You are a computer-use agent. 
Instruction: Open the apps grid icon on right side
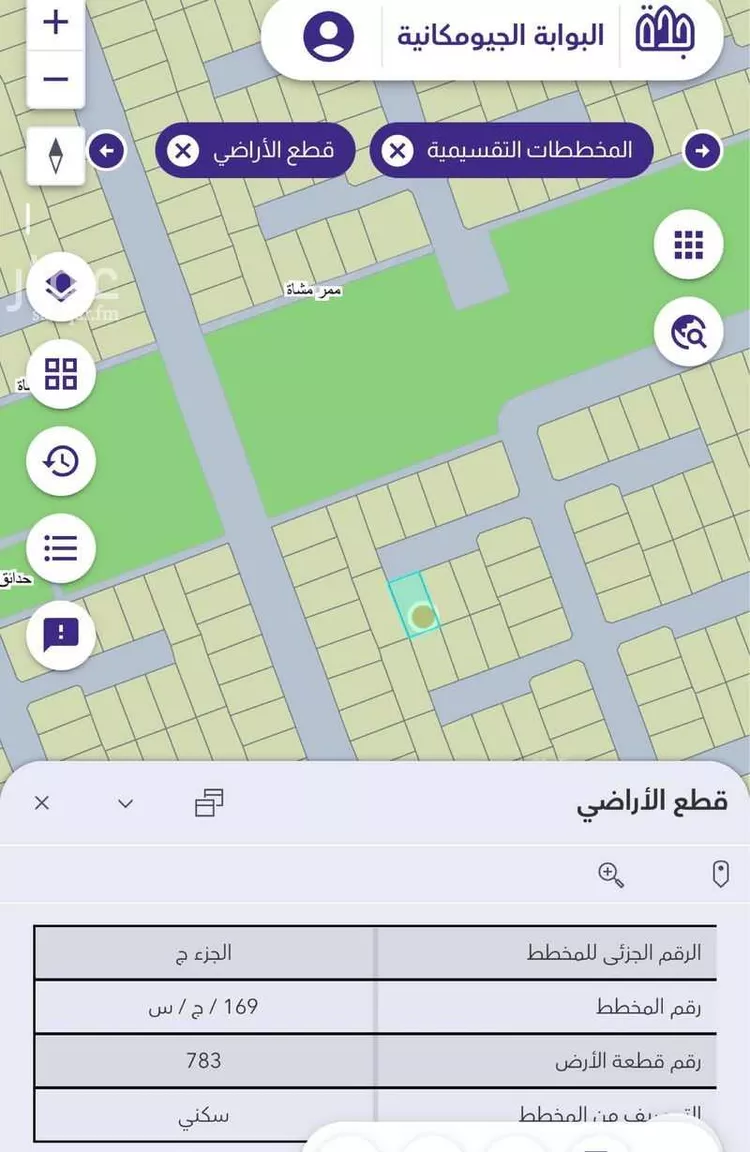coord(688,244)
